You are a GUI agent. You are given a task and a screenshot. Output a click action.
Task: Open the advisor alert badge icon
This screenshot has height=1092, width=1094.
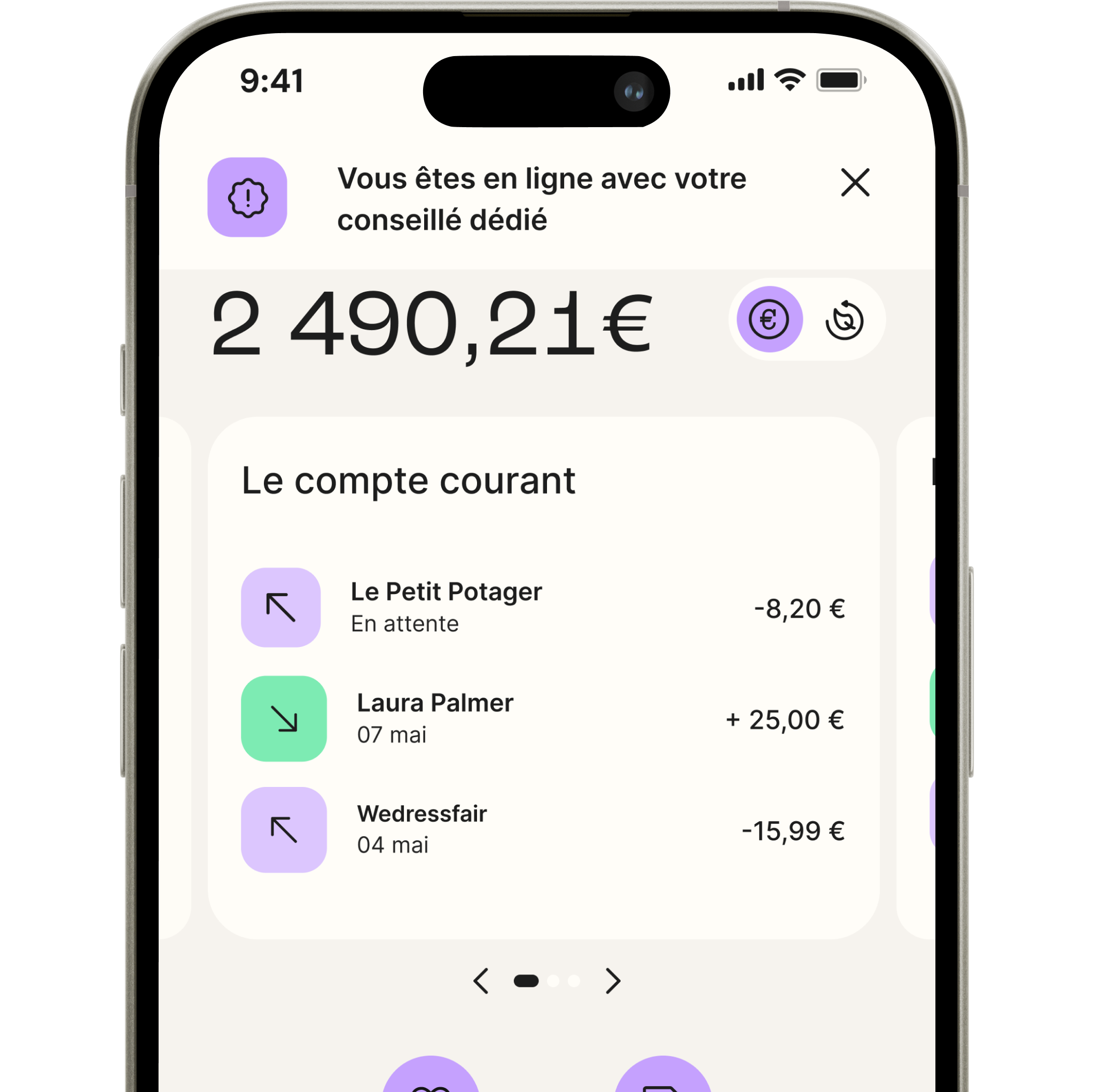click(x=247, y=197)
